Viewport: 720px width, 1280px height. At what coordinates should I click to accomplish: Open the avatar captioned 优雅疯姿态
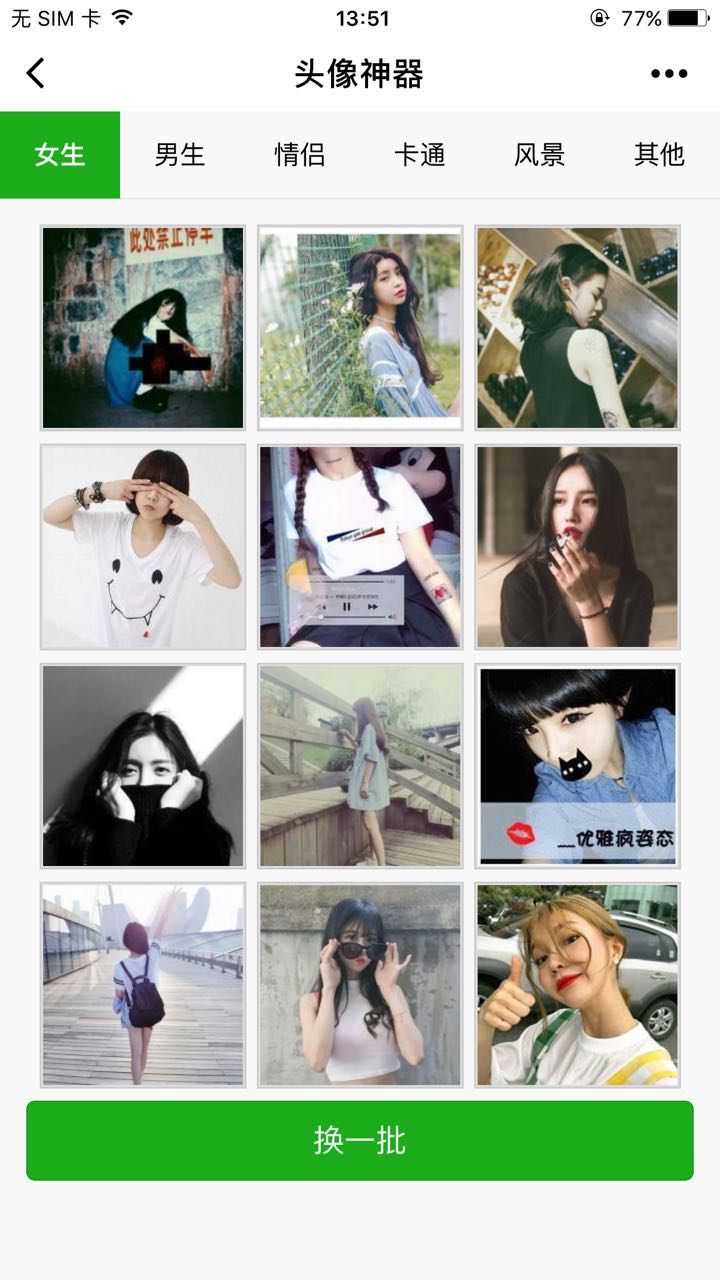[x=577, y=765]
